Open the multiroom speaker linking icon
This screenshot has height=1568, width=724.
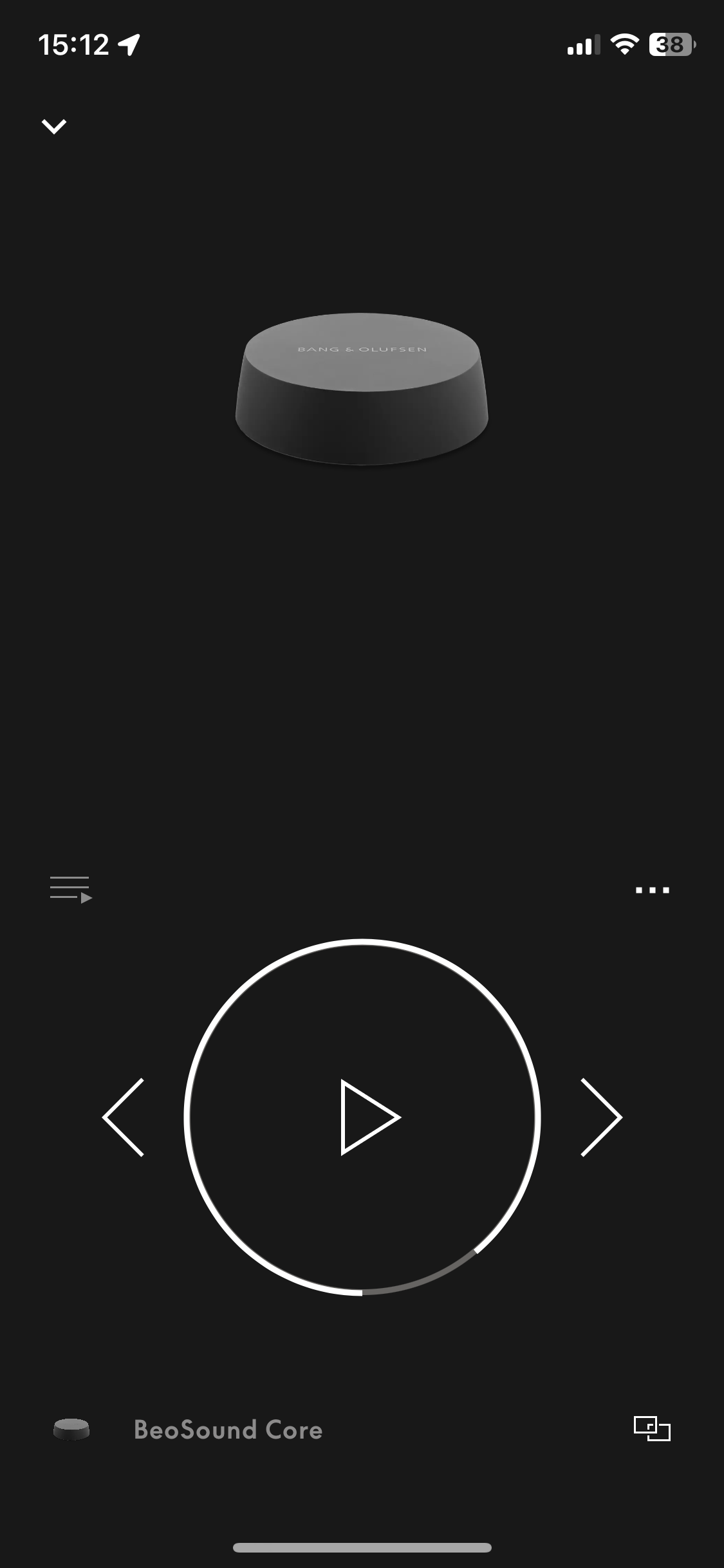[652, 1428]
